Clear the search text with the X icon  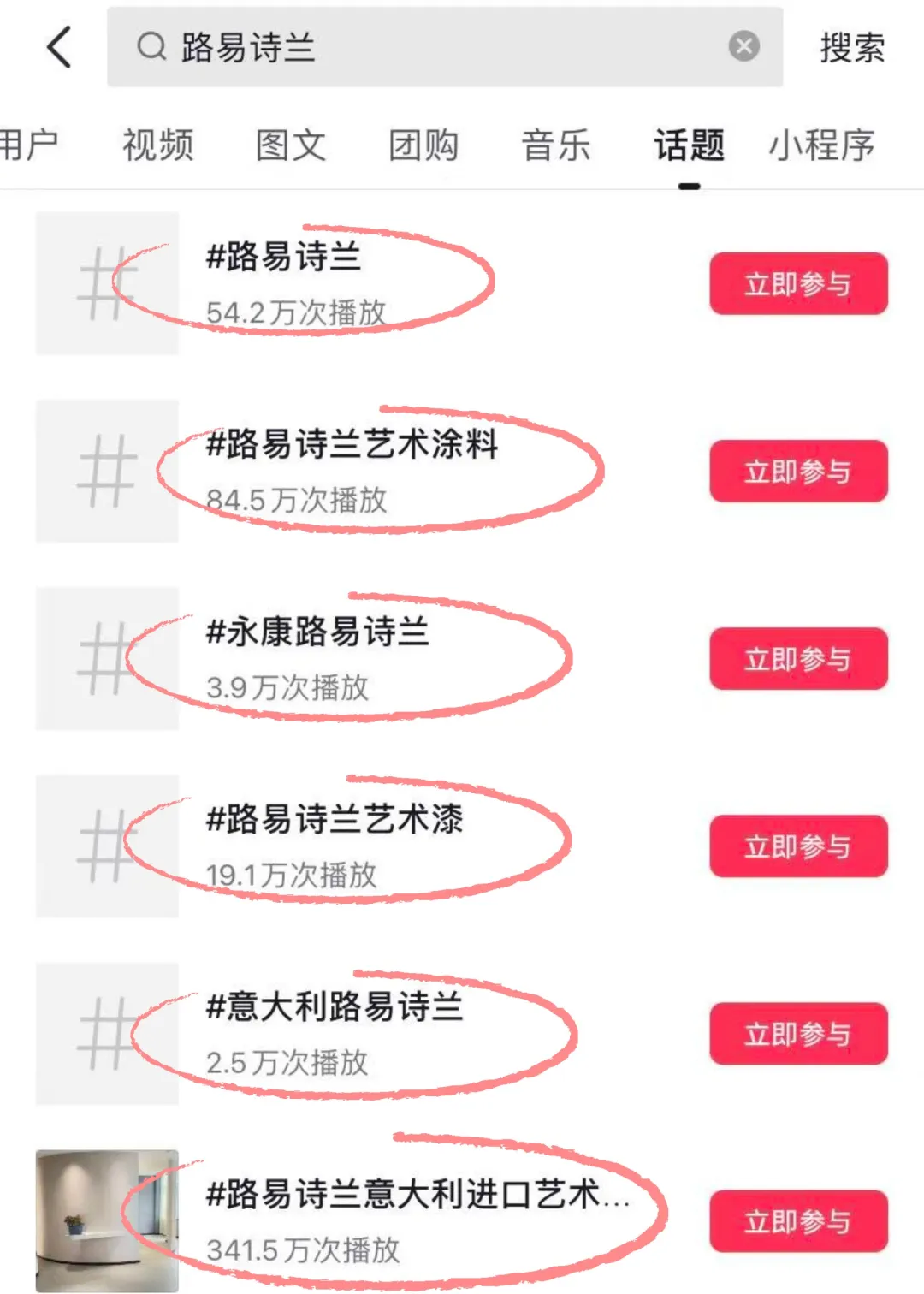click(x=743, y=47)
